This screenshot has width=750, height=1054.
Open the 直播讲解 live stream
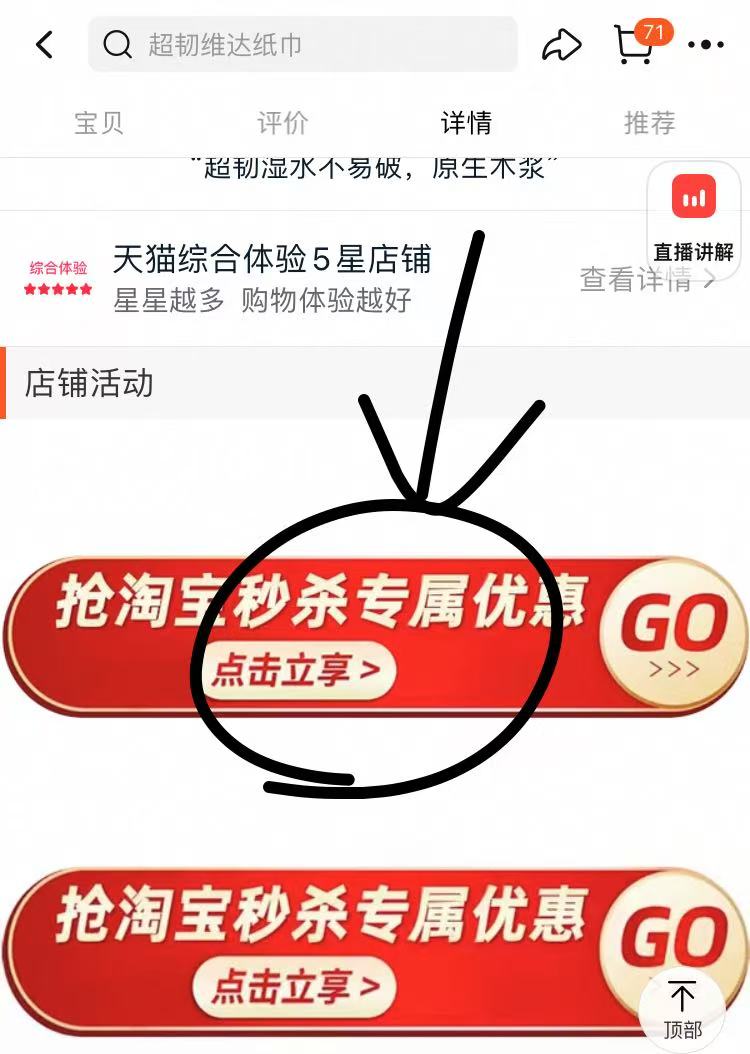(694, 215)
